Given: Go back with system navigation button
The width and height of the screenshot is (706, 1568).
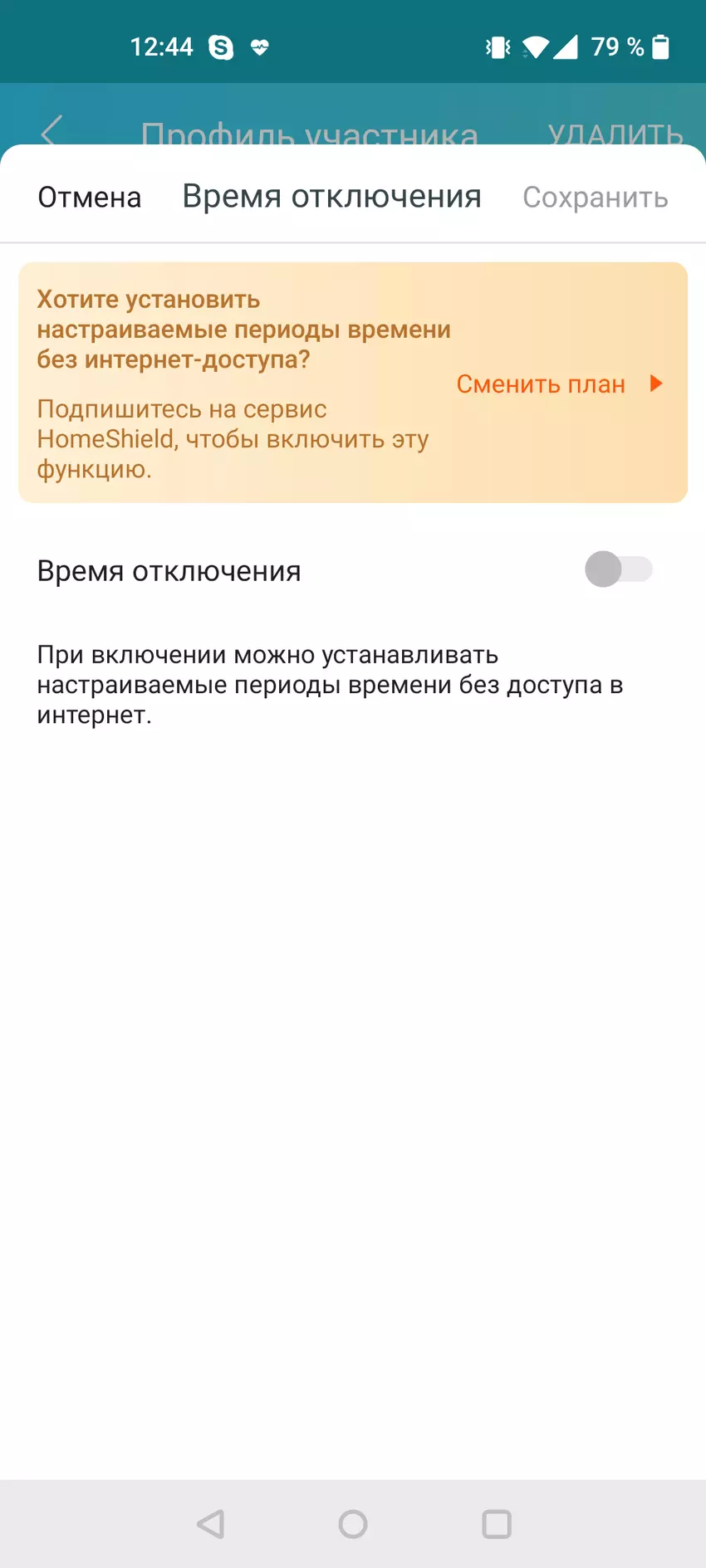Looking at the screenshot, I should coord(211,1524).
